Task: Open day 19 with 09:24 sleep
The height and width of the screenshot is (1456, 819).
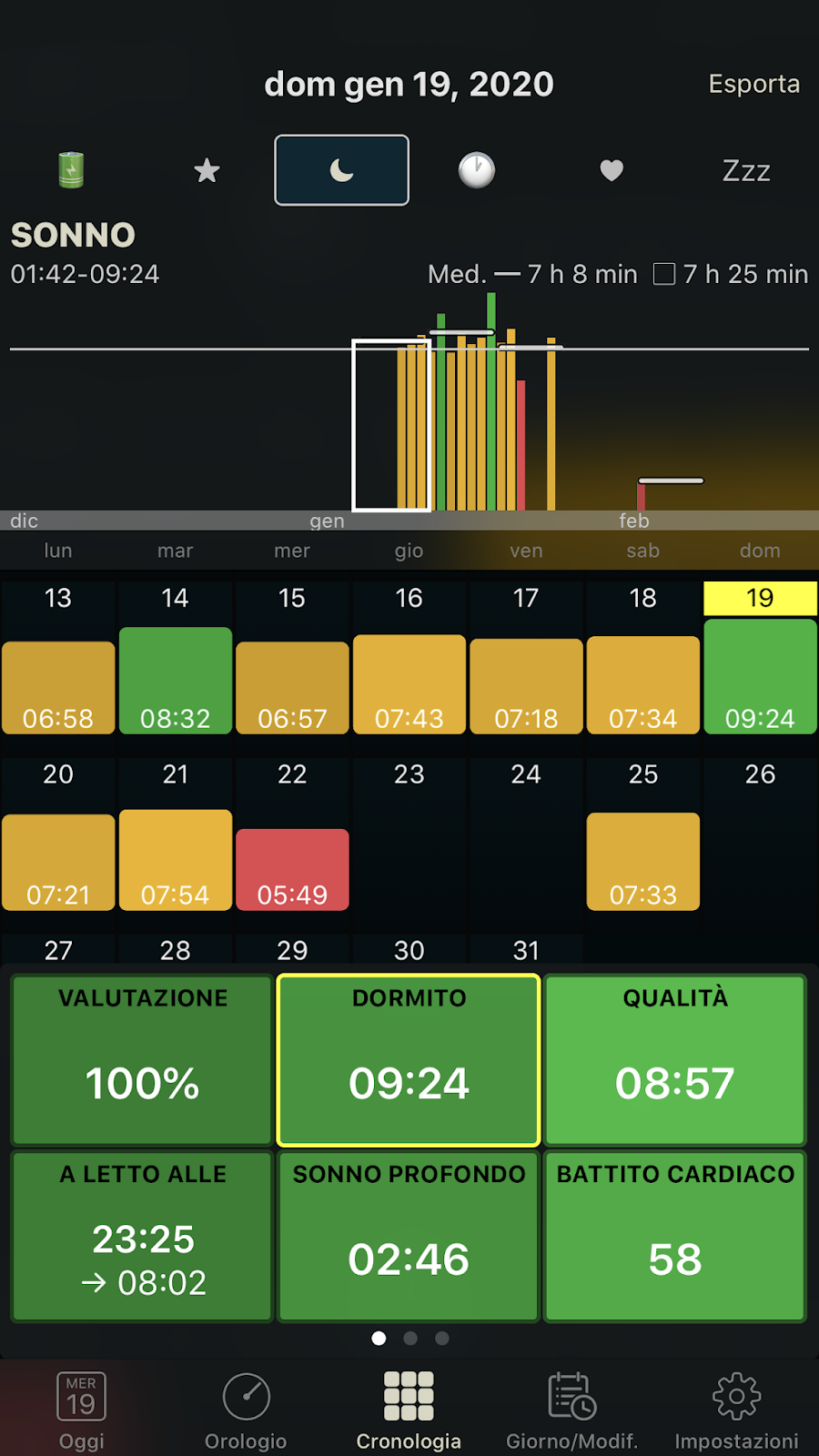Action: [760, 676]
